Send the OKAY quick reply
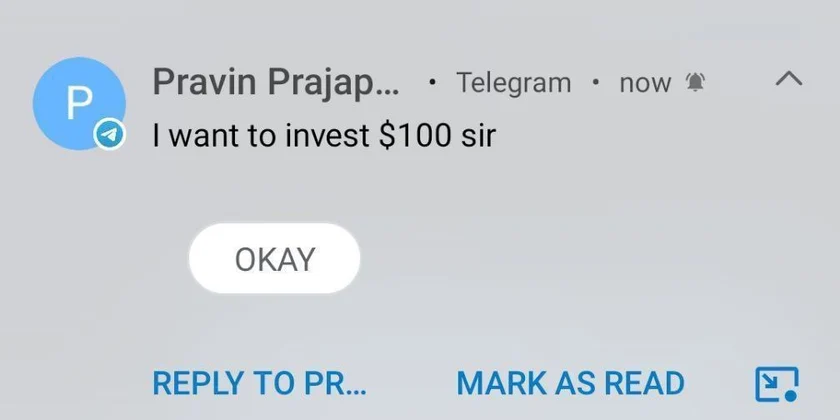This screenshot has width=840, height=420. [274, 259]
